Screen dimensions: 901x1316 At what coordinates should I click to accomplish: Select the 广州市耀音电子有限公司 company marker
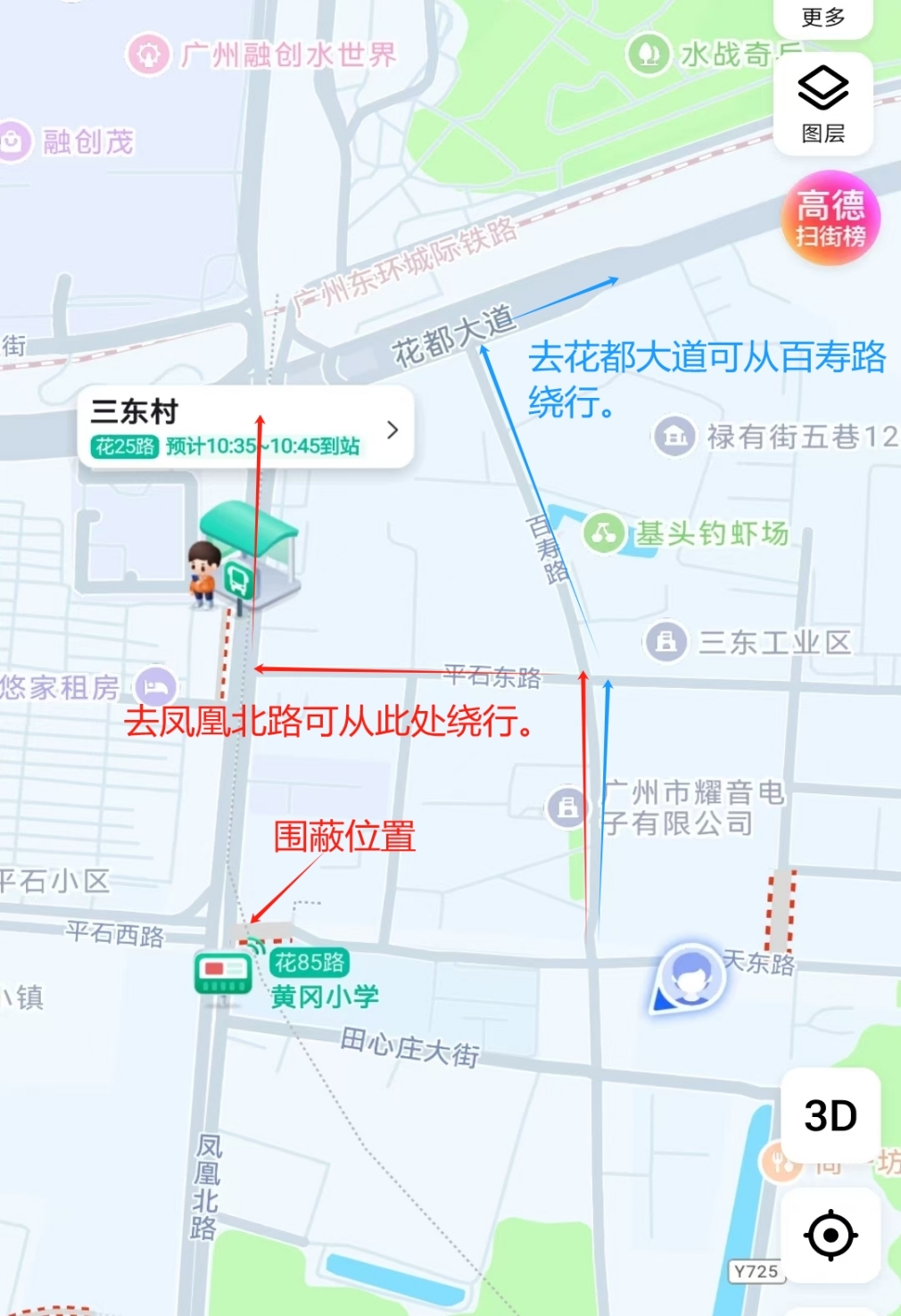(x=566, y=807)
